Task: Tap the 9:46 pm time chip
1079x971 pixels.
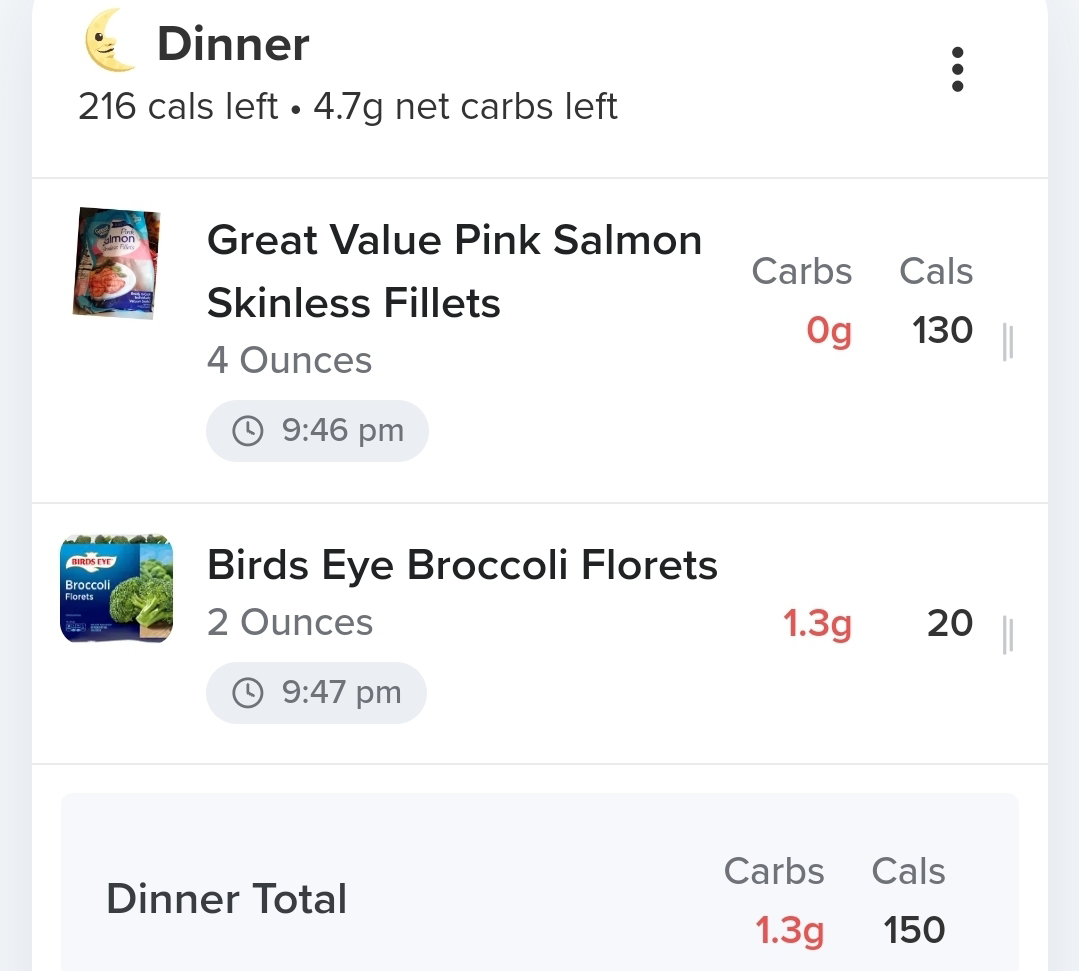Action: 318,431
